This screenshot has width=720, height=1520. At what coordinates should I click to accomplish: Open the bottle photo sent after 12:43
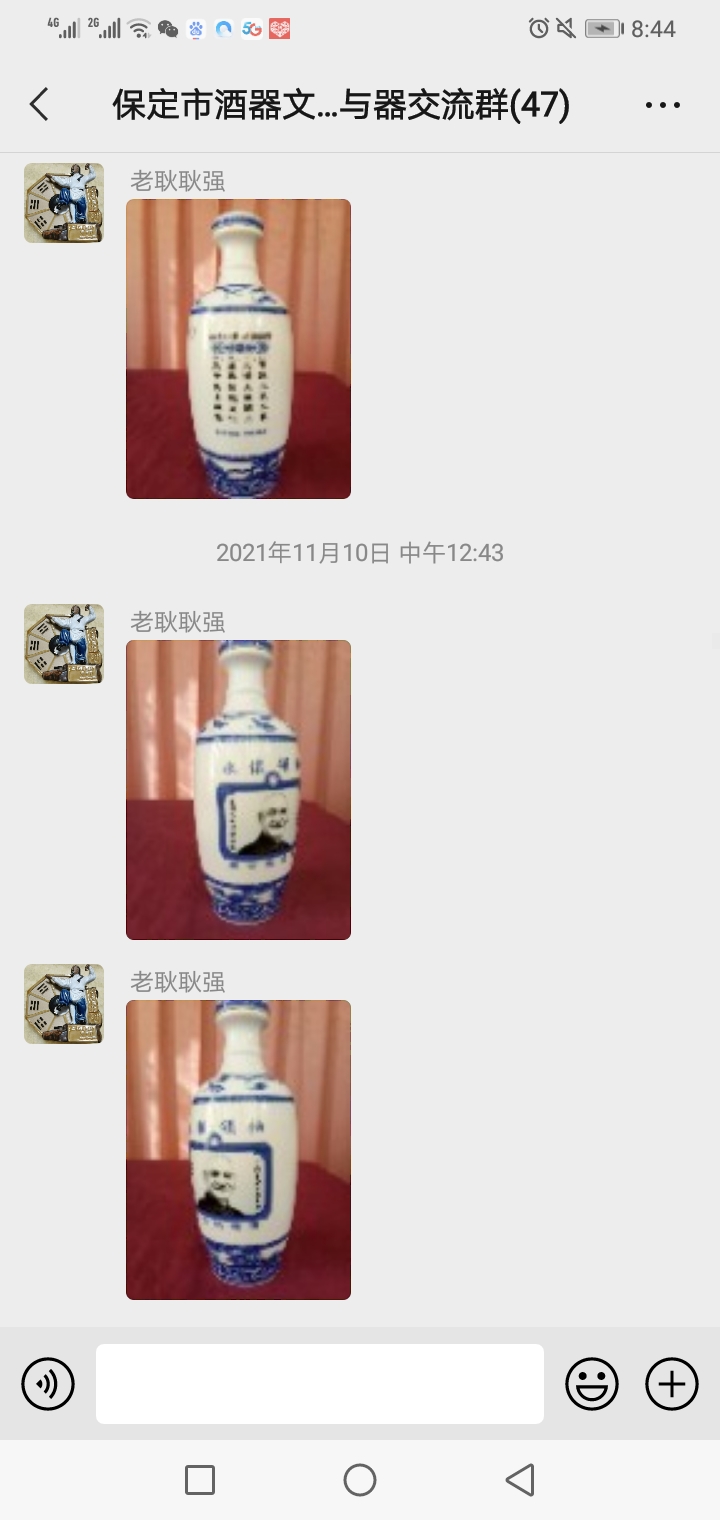click(x=238, y=789)
